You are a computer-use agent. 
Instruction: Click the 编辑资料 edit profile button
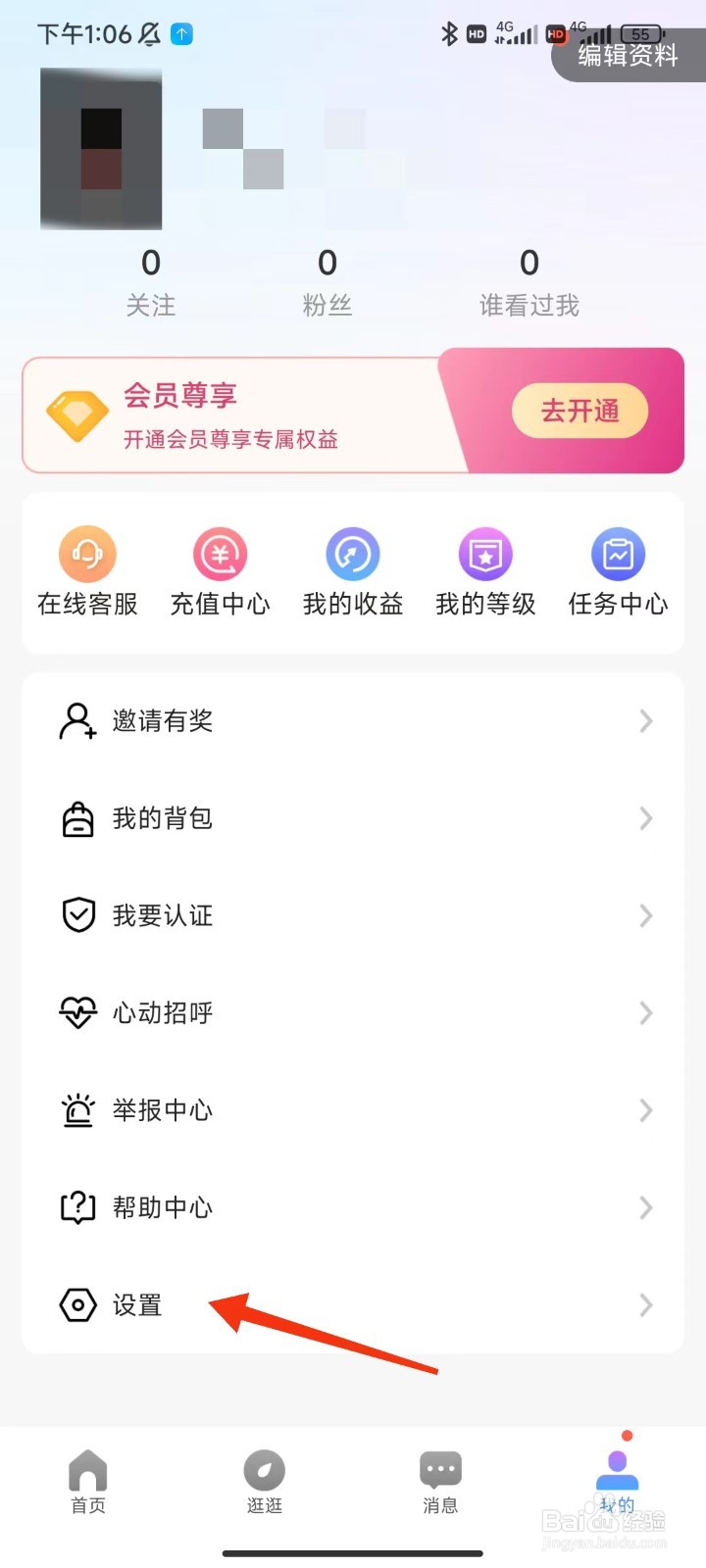pyautogui.click(x=628, y=56)
